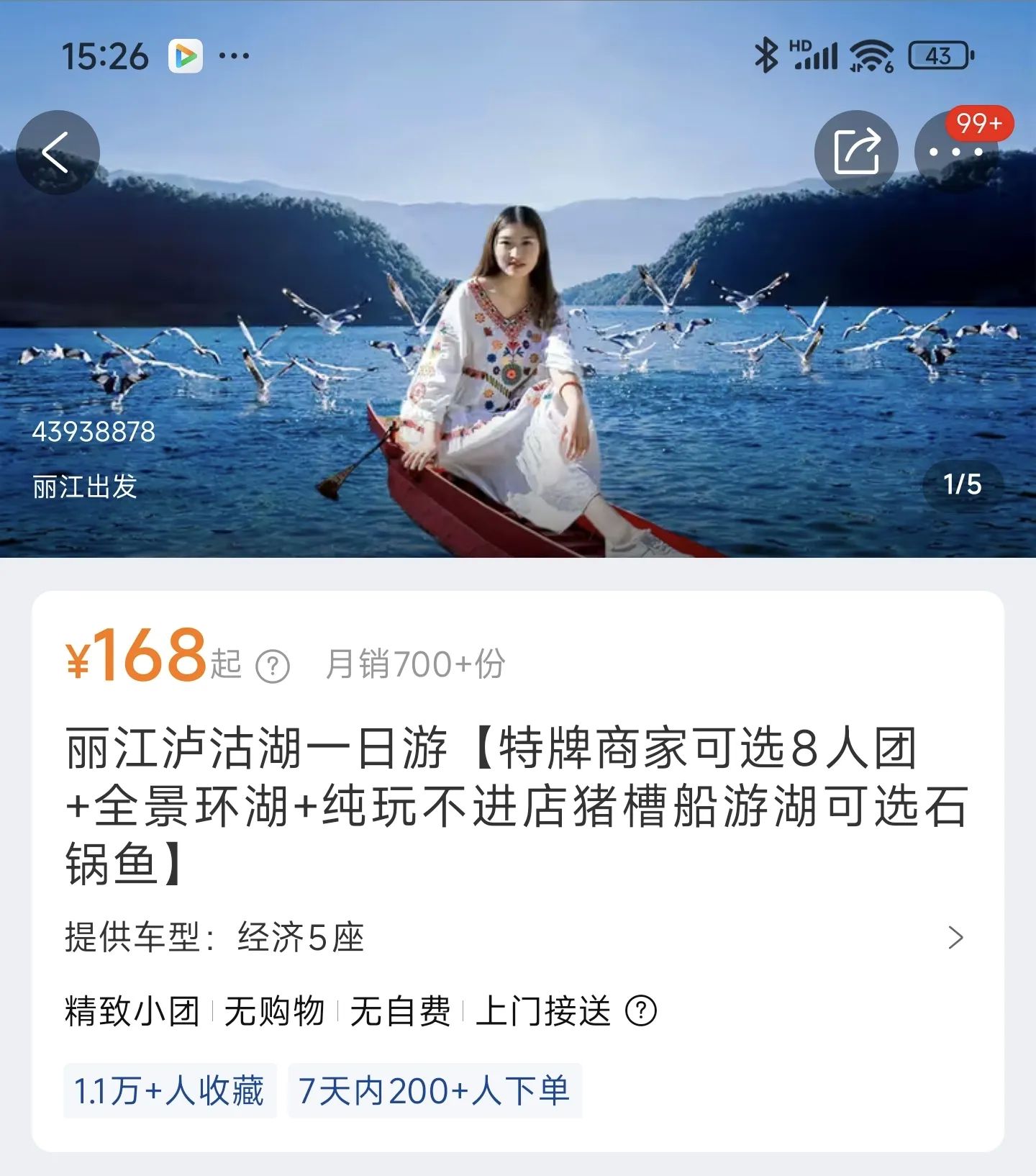This screenshot has width=1036, height=1176.
Task: Tap the help icon next to 上门接送
Action: pos(640,1010)
